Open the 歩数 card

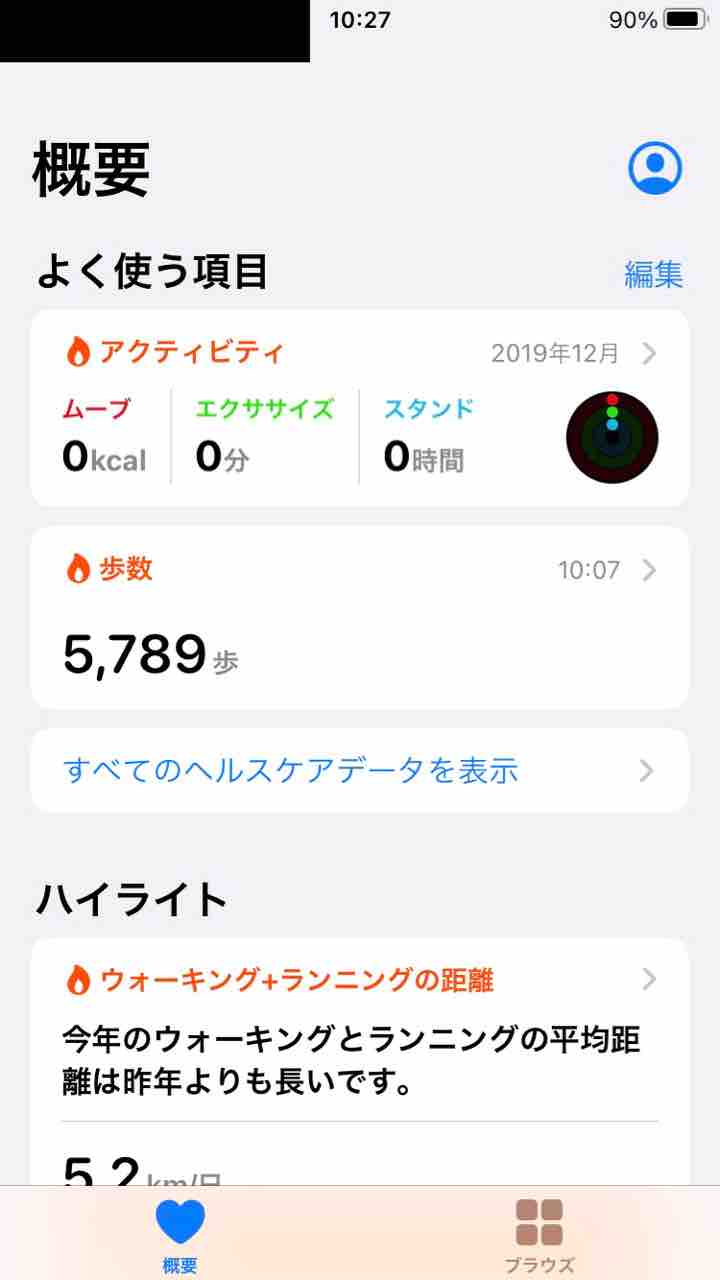click(359, 618)
